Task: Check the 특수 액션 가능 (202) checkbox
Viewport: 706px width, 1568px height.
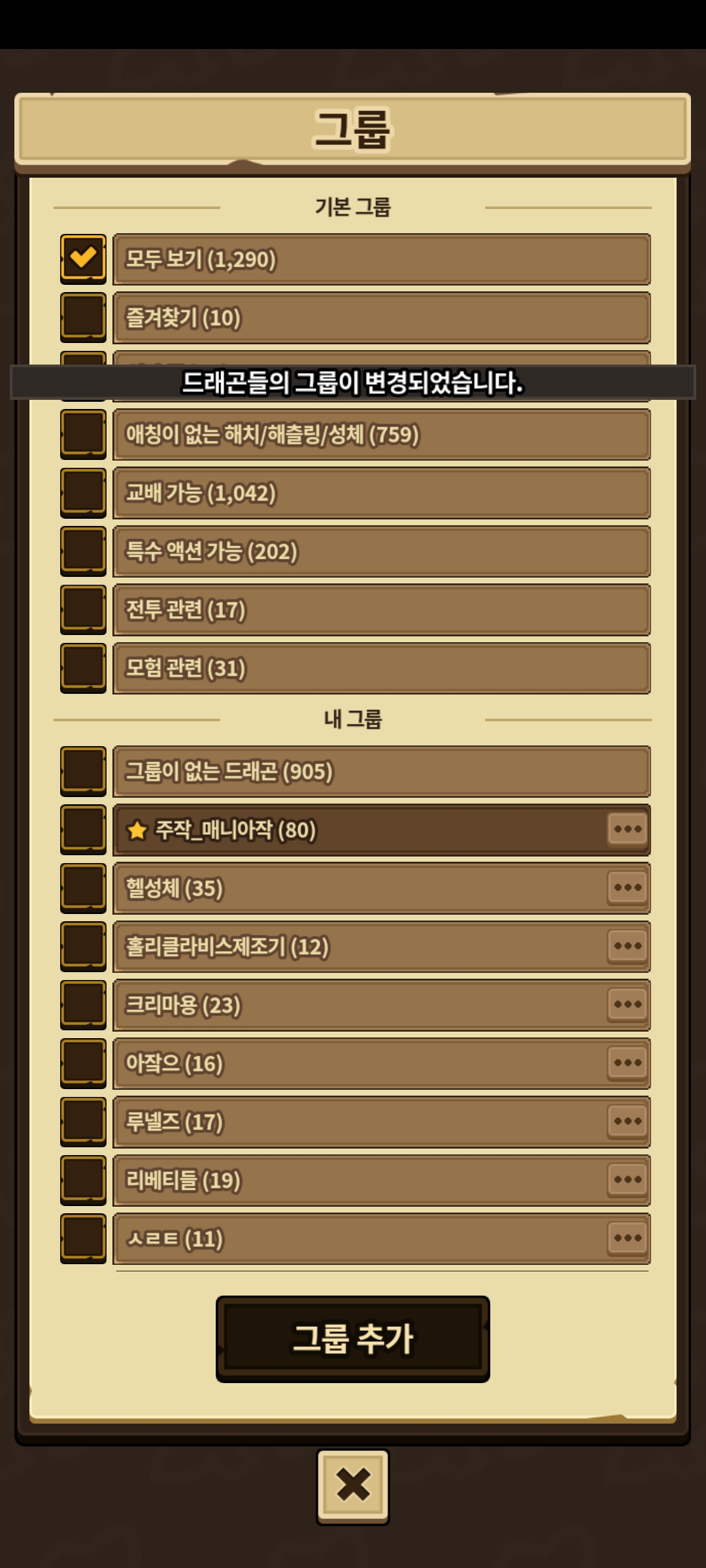Action: tap(83, 551)
